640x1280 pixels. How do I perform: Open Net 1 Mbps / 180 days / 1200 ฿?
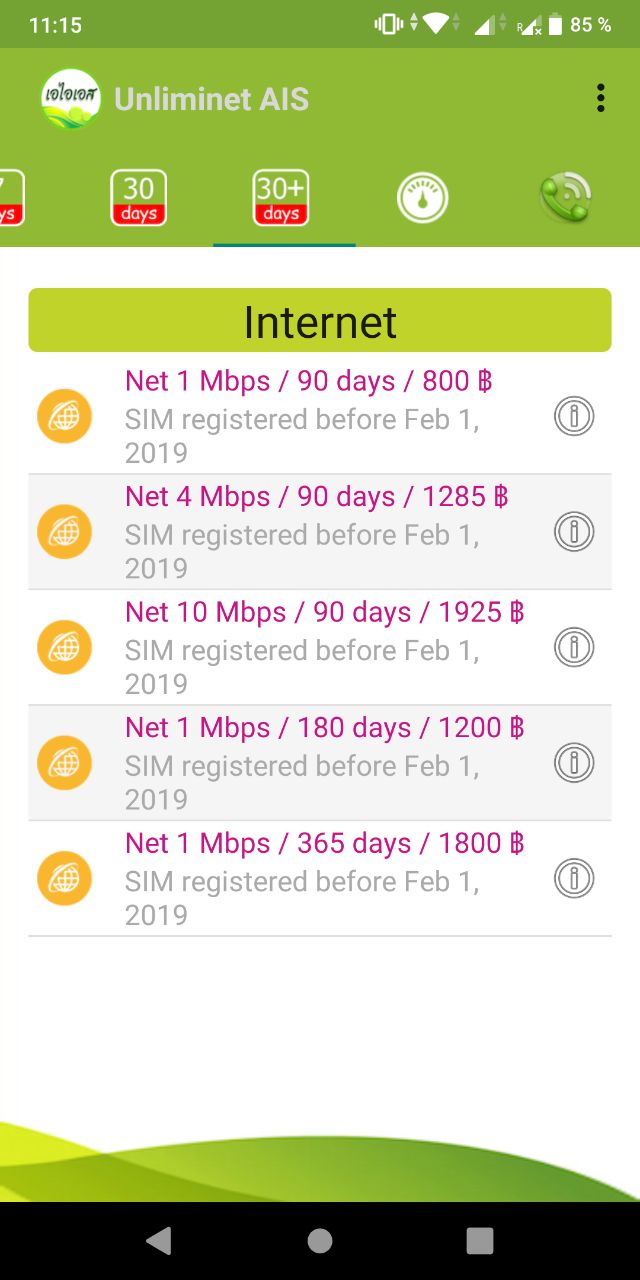(x=320, y=763)
